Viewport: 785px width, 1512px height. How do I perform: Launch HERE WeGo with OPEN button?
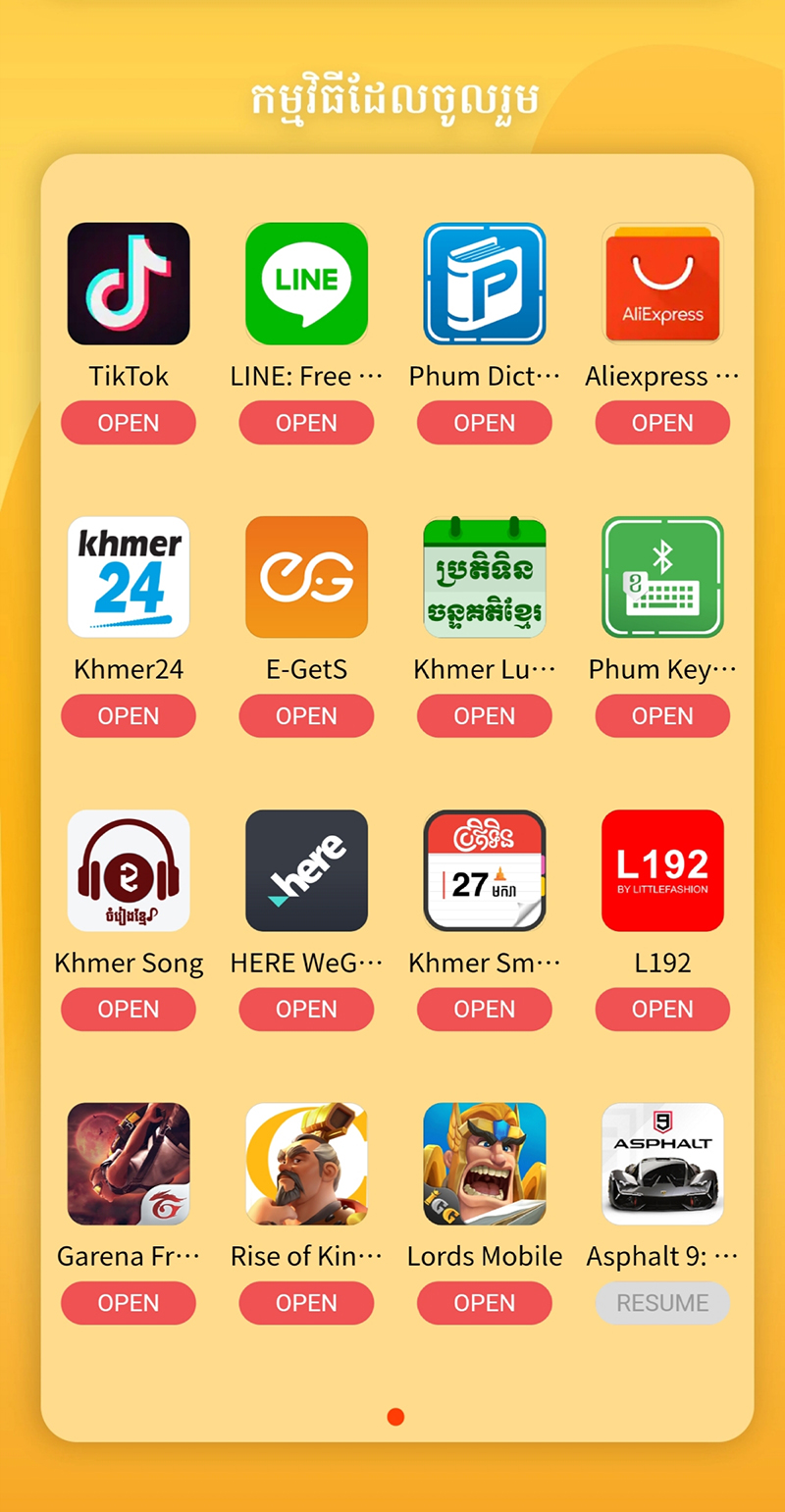[x=306, y=1010]
